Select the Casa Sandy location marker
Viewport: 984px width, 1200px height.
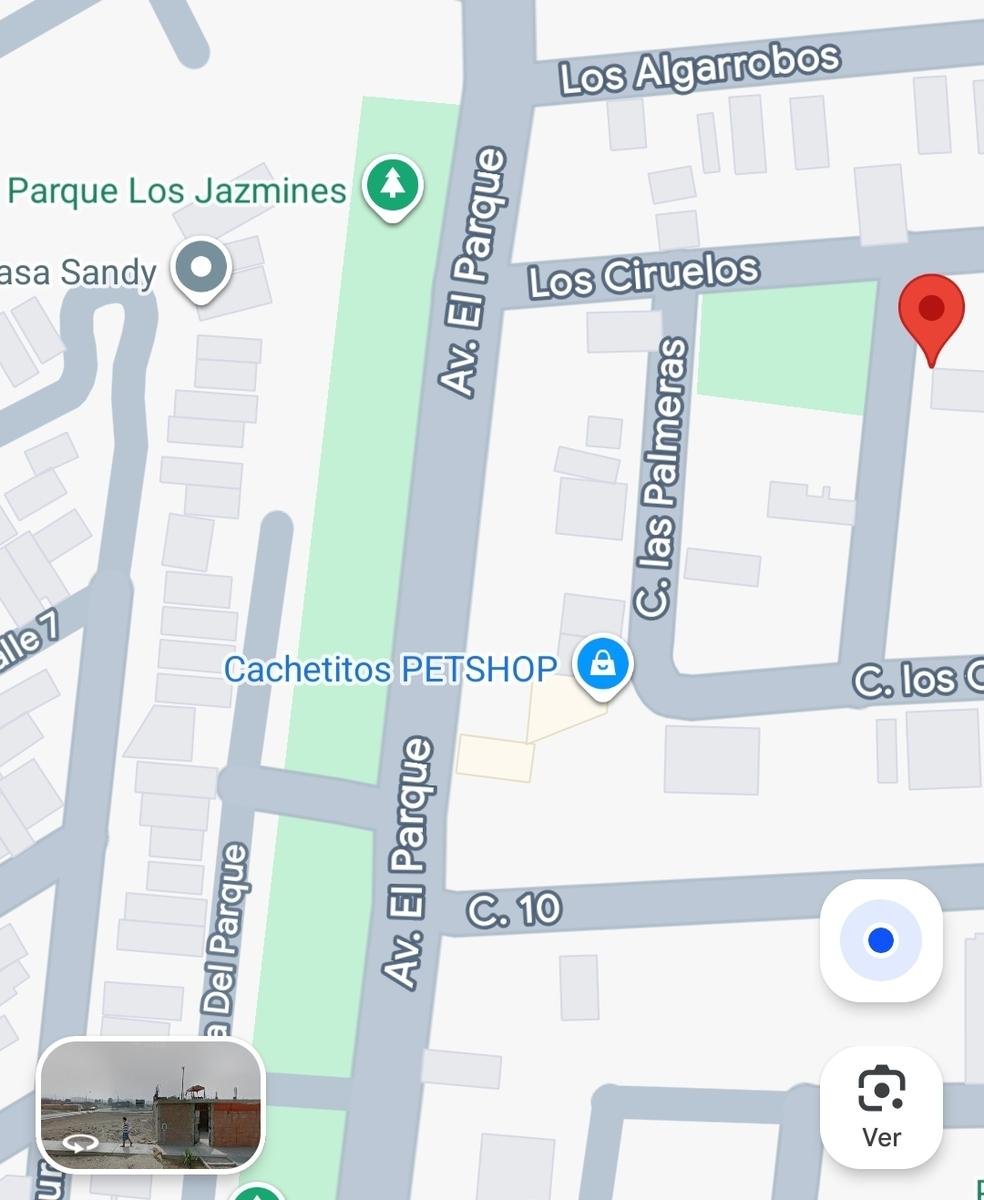point(201,268)
